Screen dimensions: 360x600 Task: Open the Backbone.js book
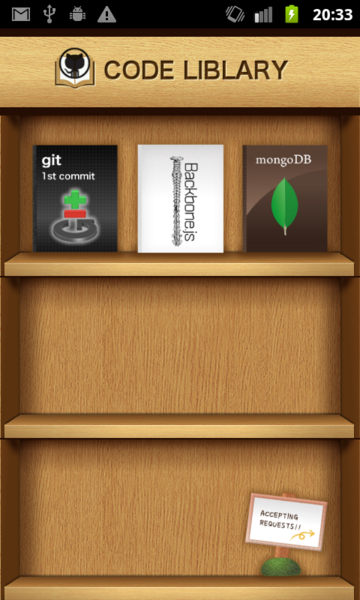(x=181, y=198)
